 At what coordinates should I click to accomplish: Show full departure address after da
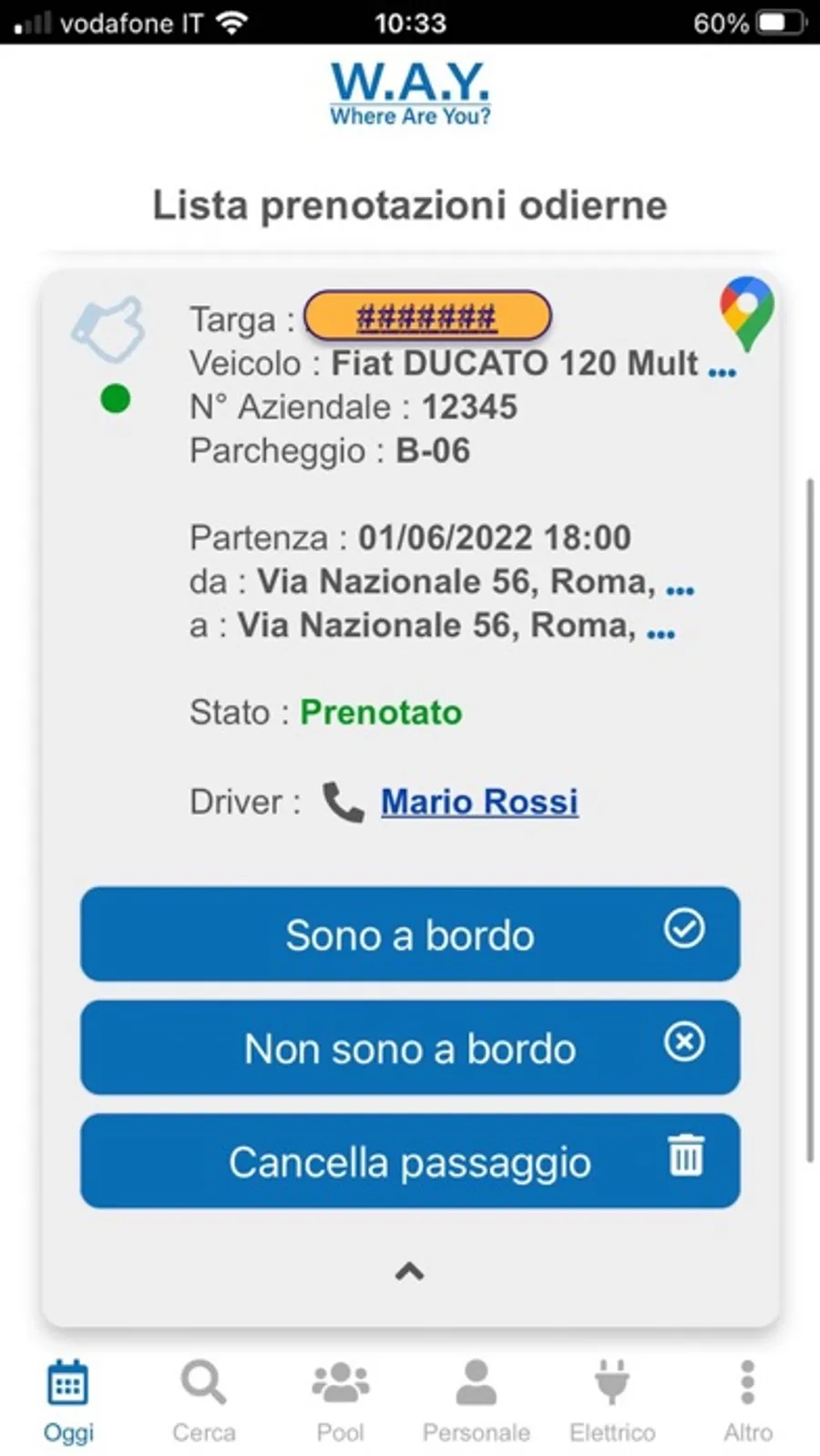pos(680,589)
